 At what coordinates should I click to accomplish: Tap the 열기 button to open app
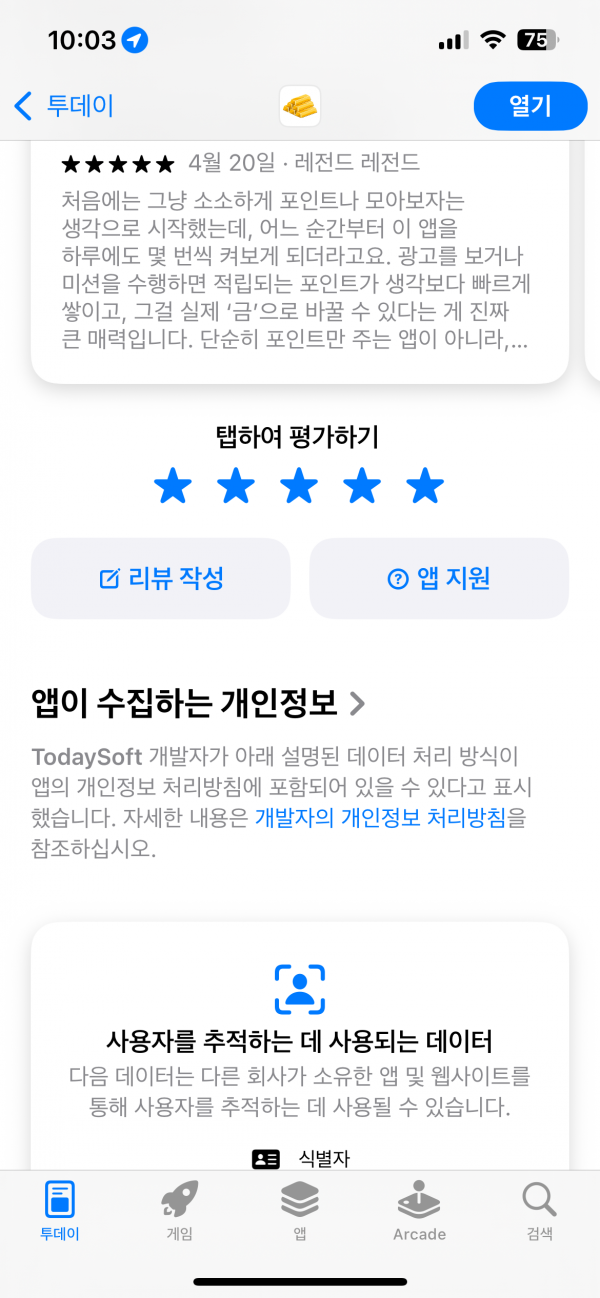(x=530, y=106)
